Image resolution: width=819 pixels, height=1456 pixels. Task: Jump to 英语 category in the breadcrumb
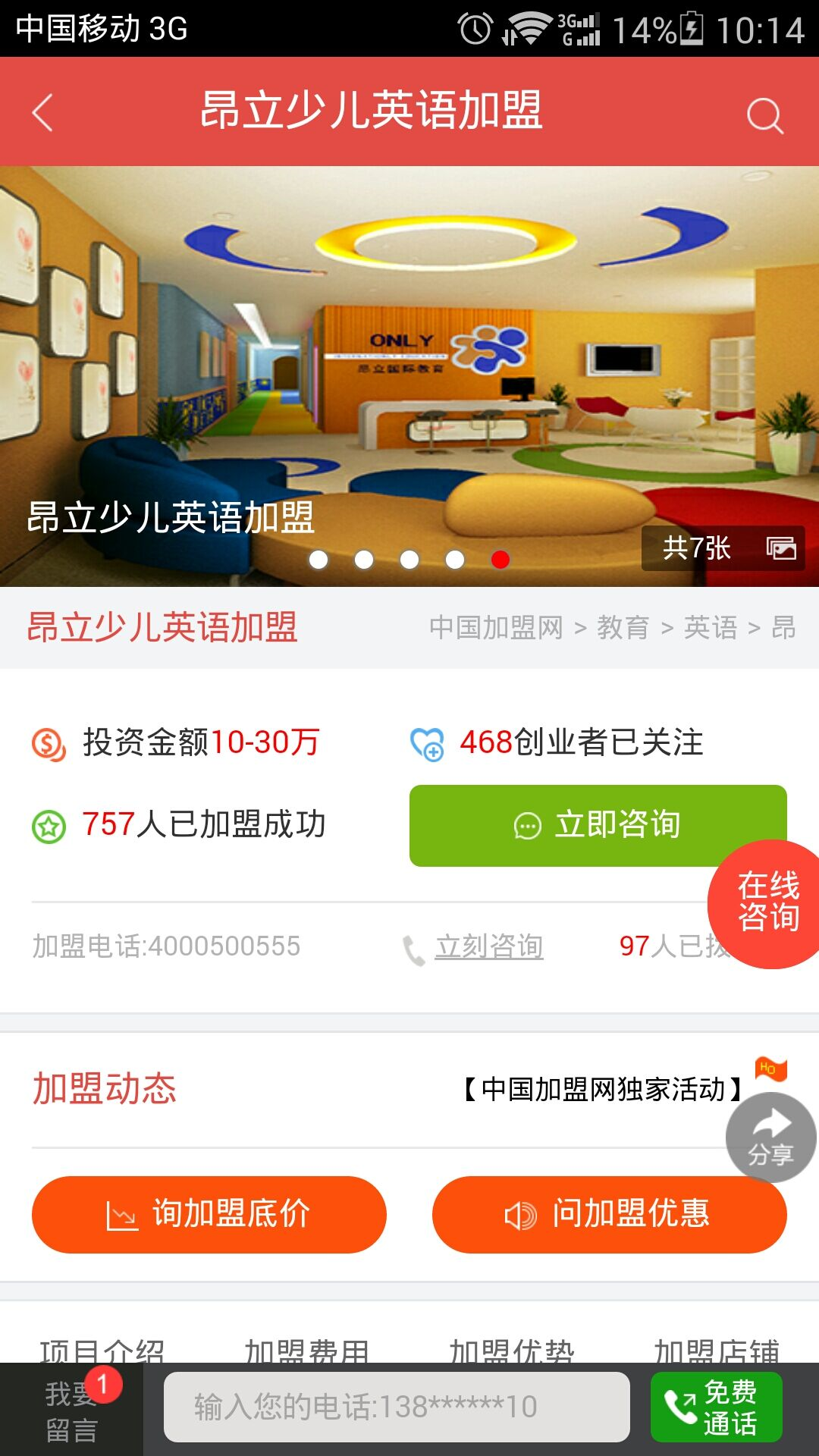[711, 628]
